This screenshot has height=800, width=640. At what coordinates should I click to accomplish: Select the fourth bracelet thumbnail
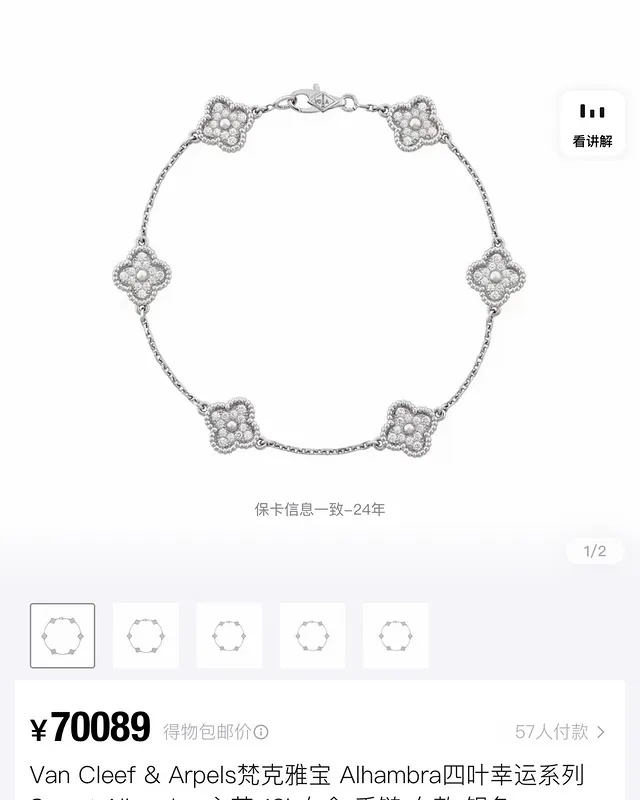312,635
